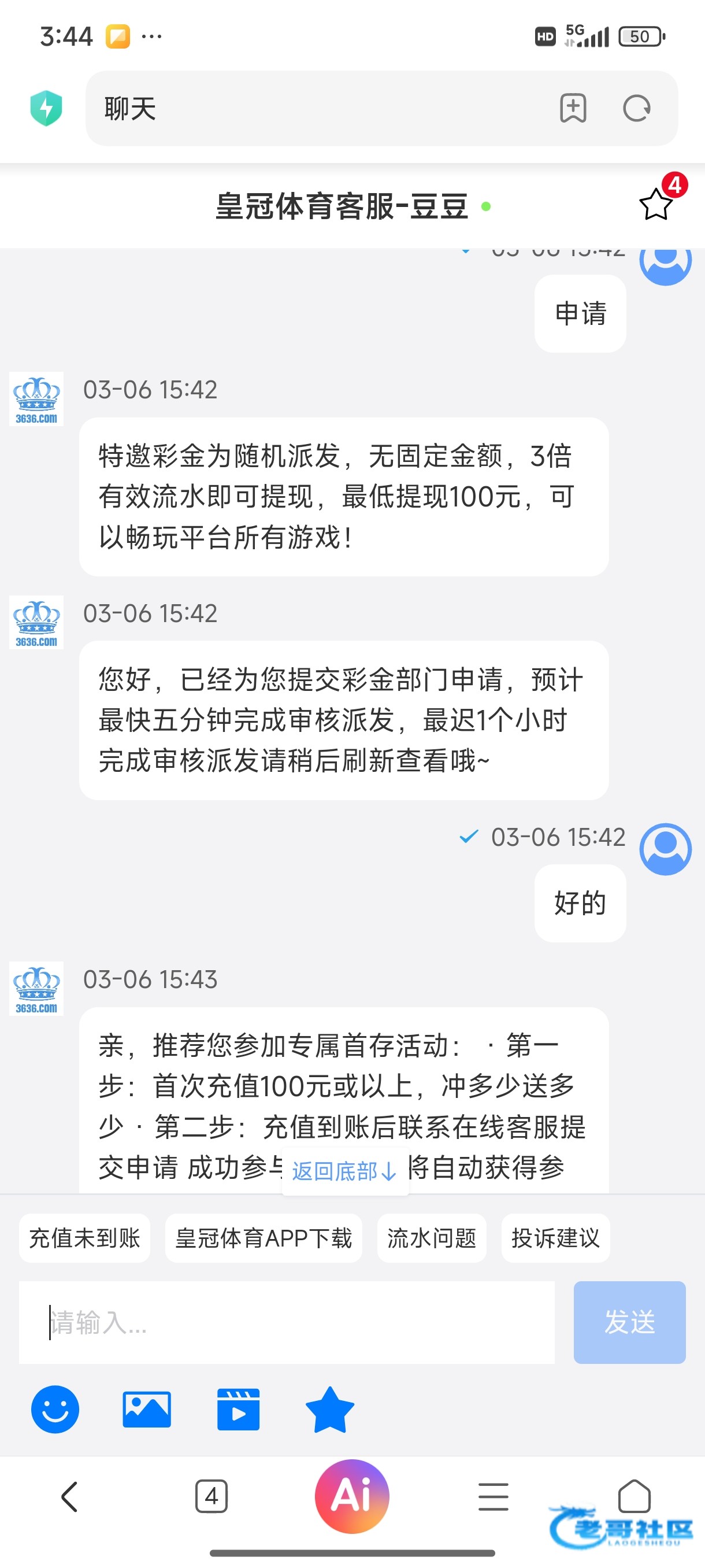Select the 充值未到账 quick reply
This screenshot has width=705, height=1568.
84,1238
